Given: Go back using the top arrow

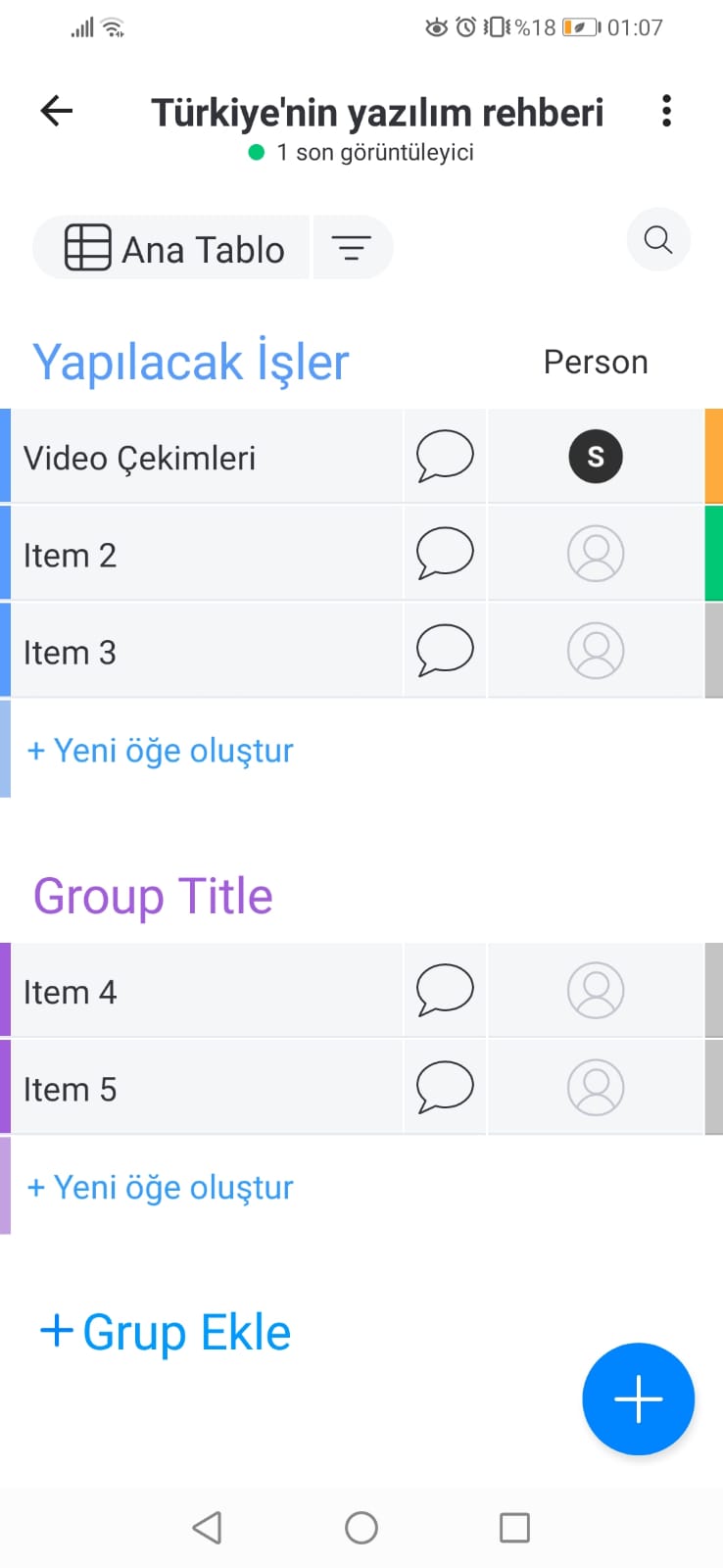Looking at the screenshot, I should pos(57,111).
